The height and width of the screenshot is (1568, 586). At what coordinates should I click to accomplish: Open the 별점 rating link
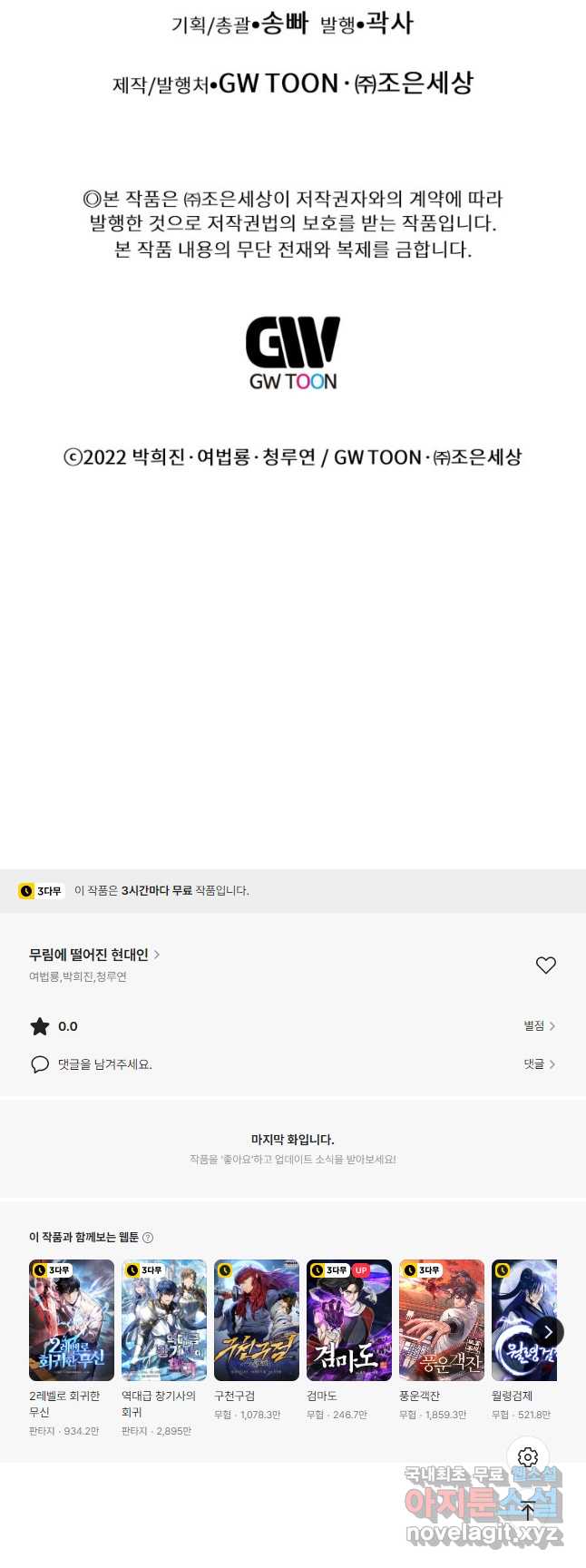click(539, 1026)
